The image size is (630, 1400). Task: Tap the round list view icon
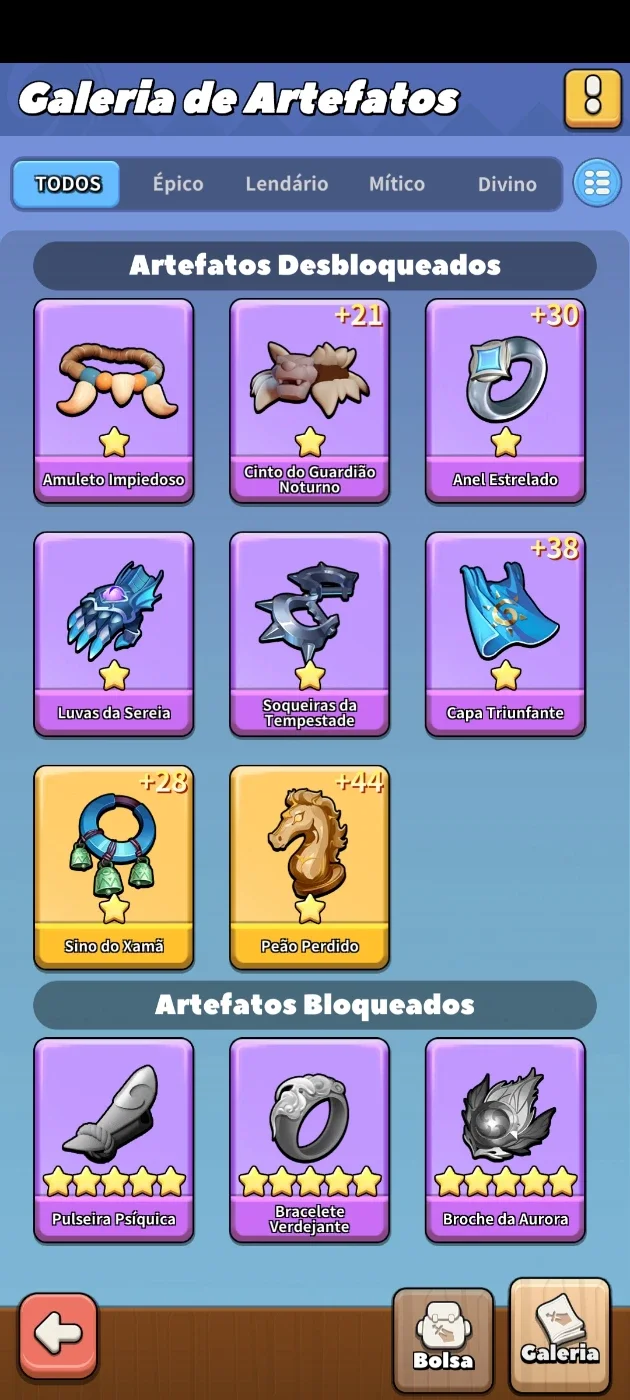[597, 183]
